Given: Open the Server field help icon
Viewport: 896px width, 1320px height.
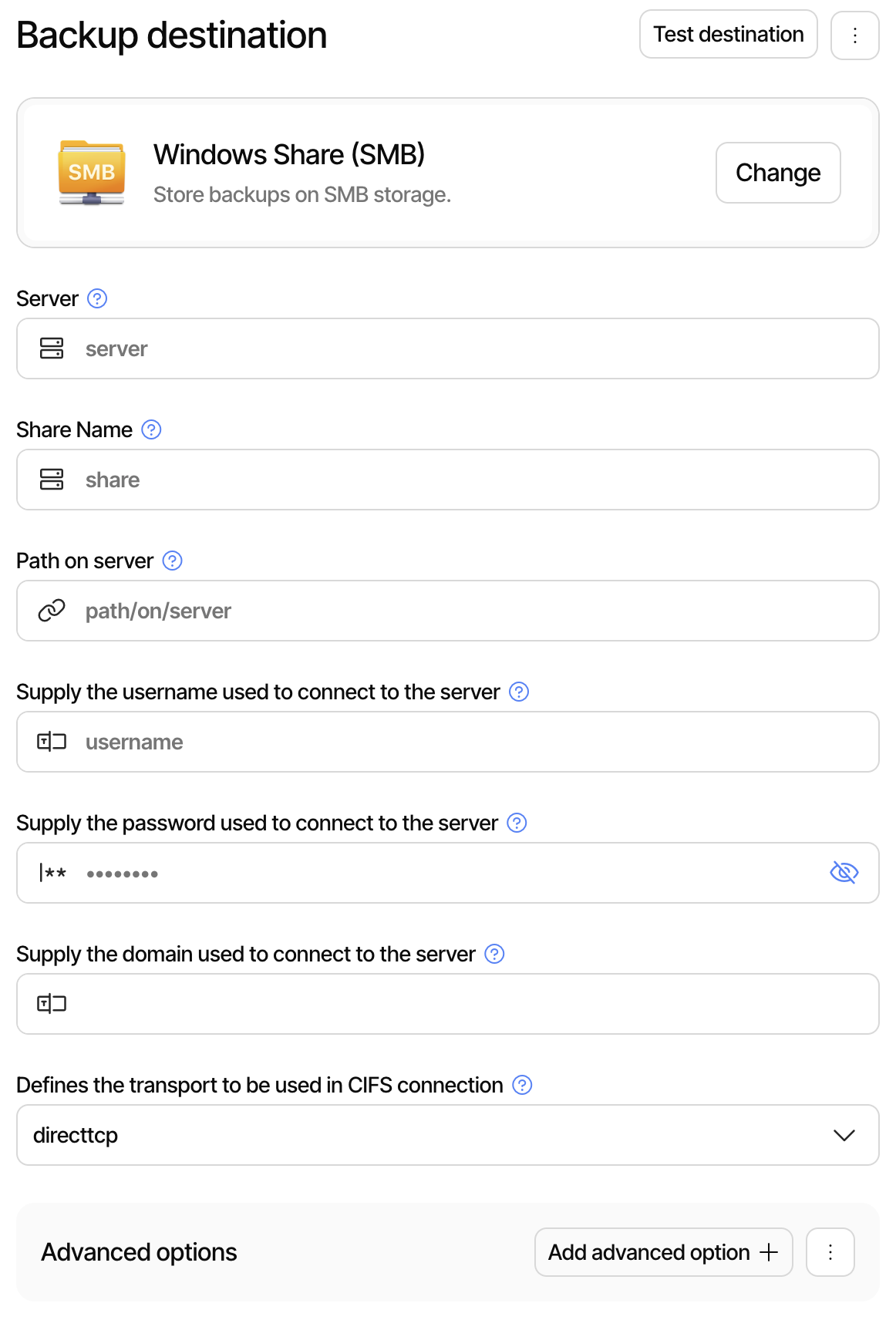Looking at the screenshot, I should tap(97, 299).
